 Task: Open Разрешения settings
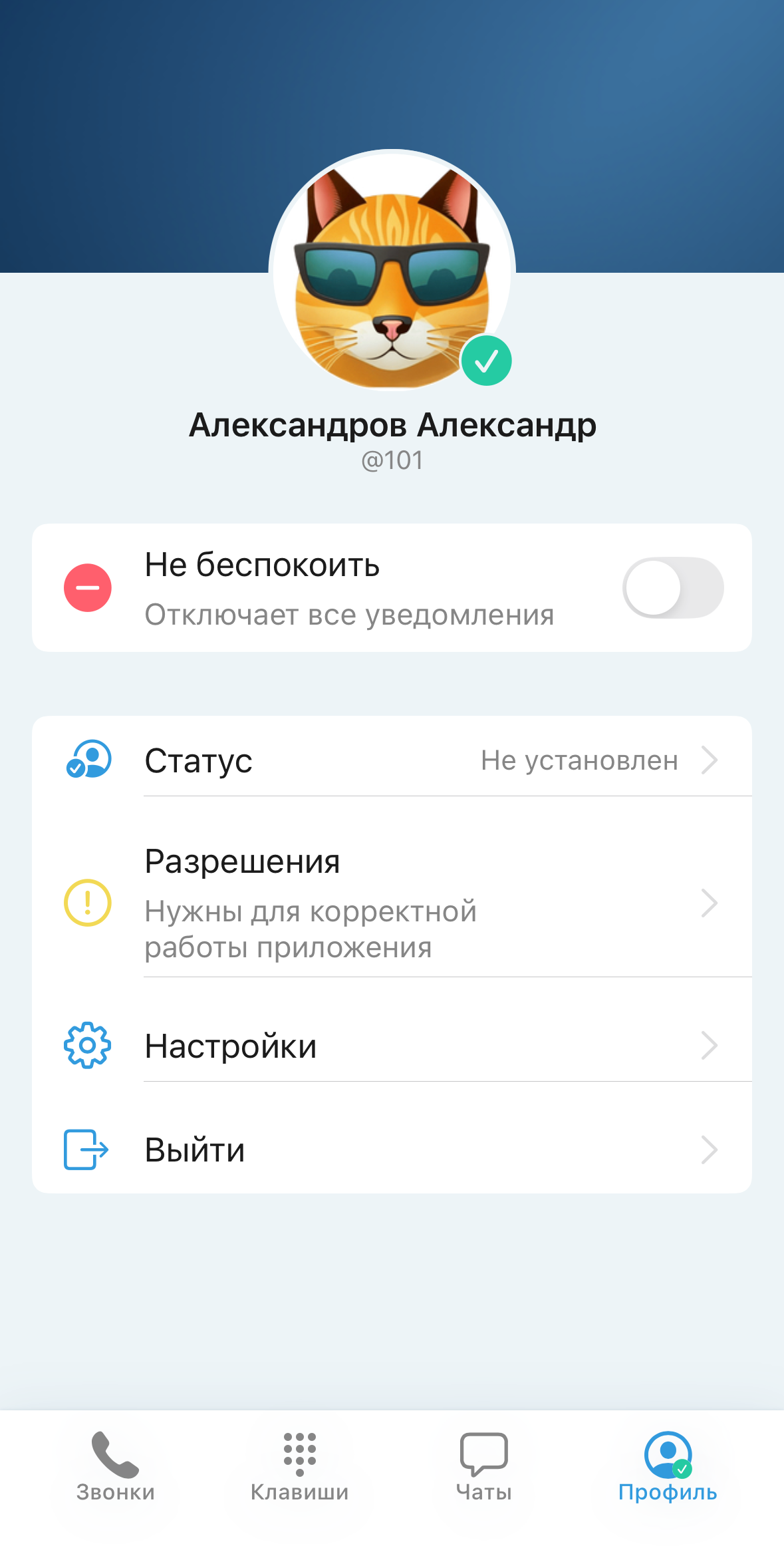392,903
